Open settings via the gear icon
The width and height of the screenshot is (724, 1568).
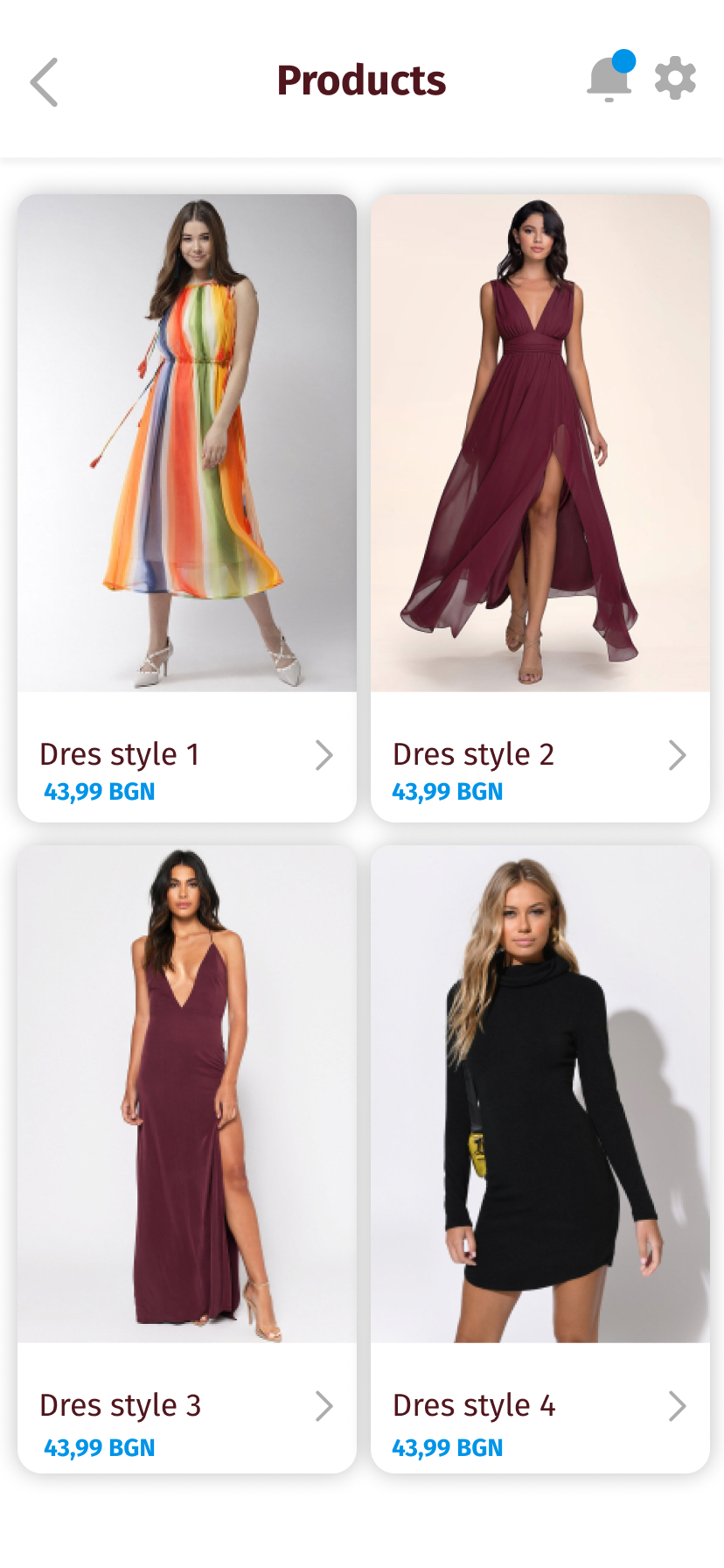click(675, 79)
